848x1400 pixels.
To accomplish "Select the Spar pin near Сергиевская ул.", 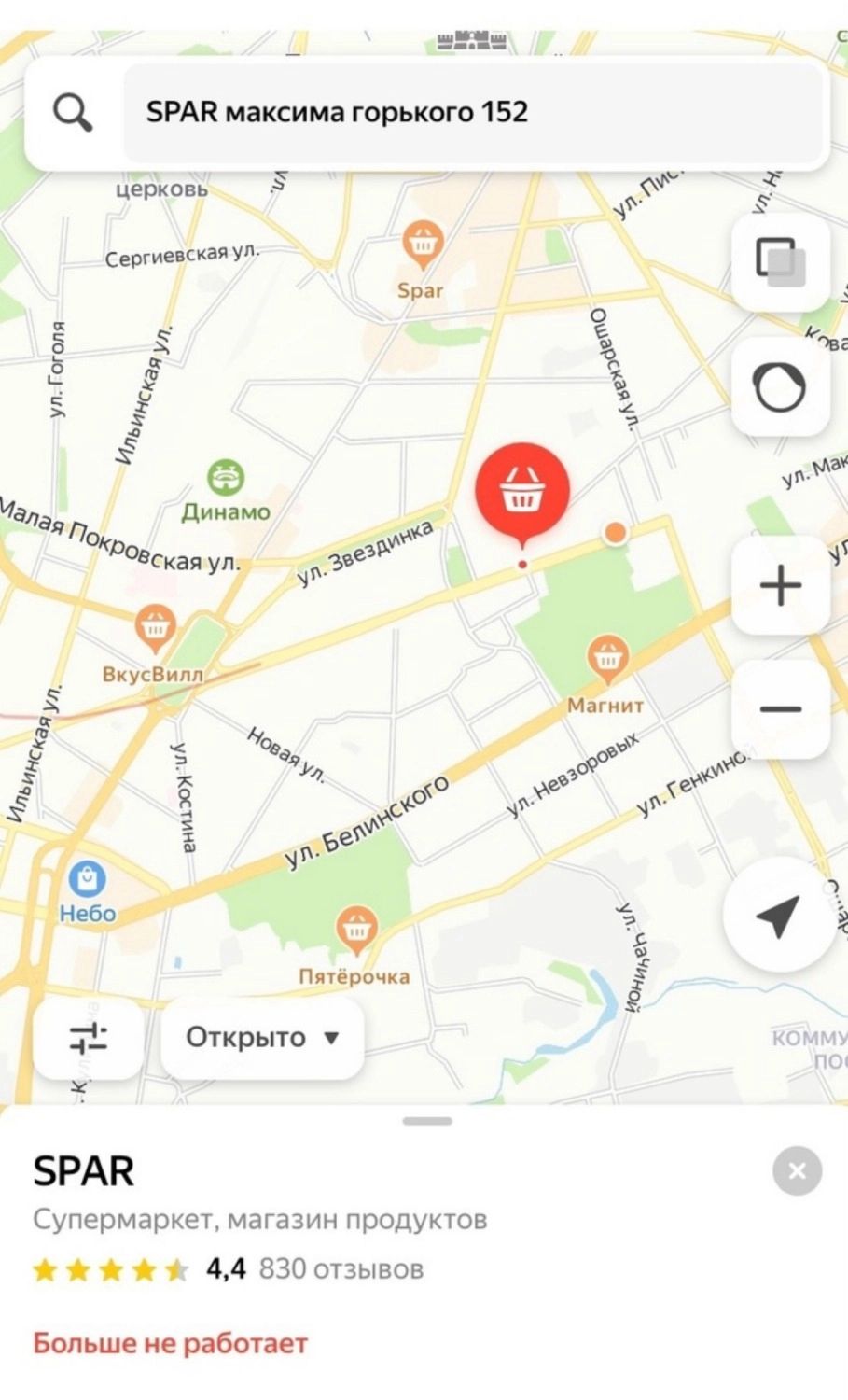I will click(423, 243).
